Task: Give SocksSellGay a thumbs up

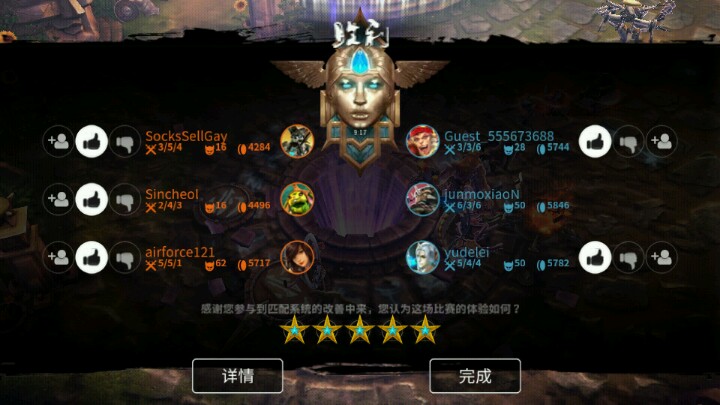Action: pyautogui.click(x=92, y=142)
